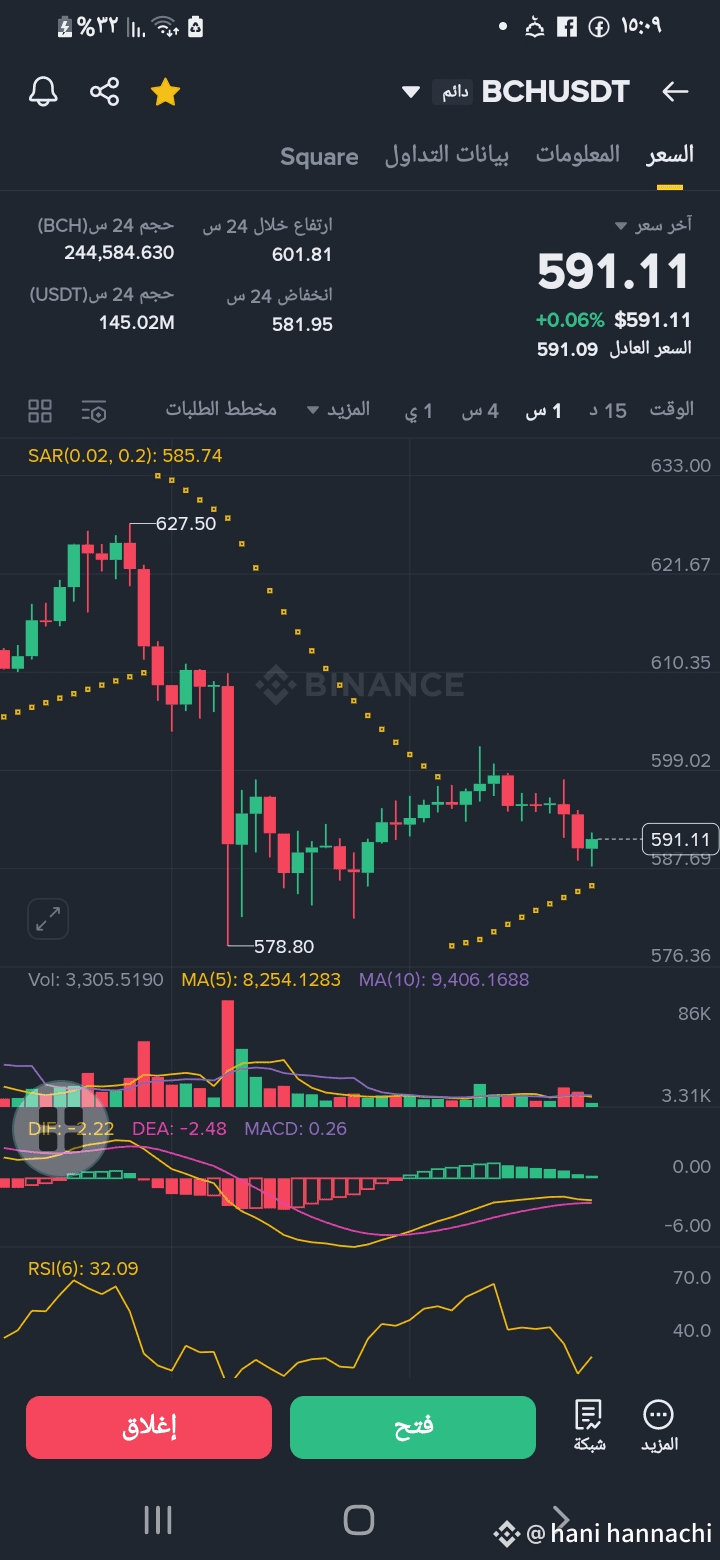Select the 1 ي timeframe
This screenshot has height=1560, width=720.
(419, 411)
